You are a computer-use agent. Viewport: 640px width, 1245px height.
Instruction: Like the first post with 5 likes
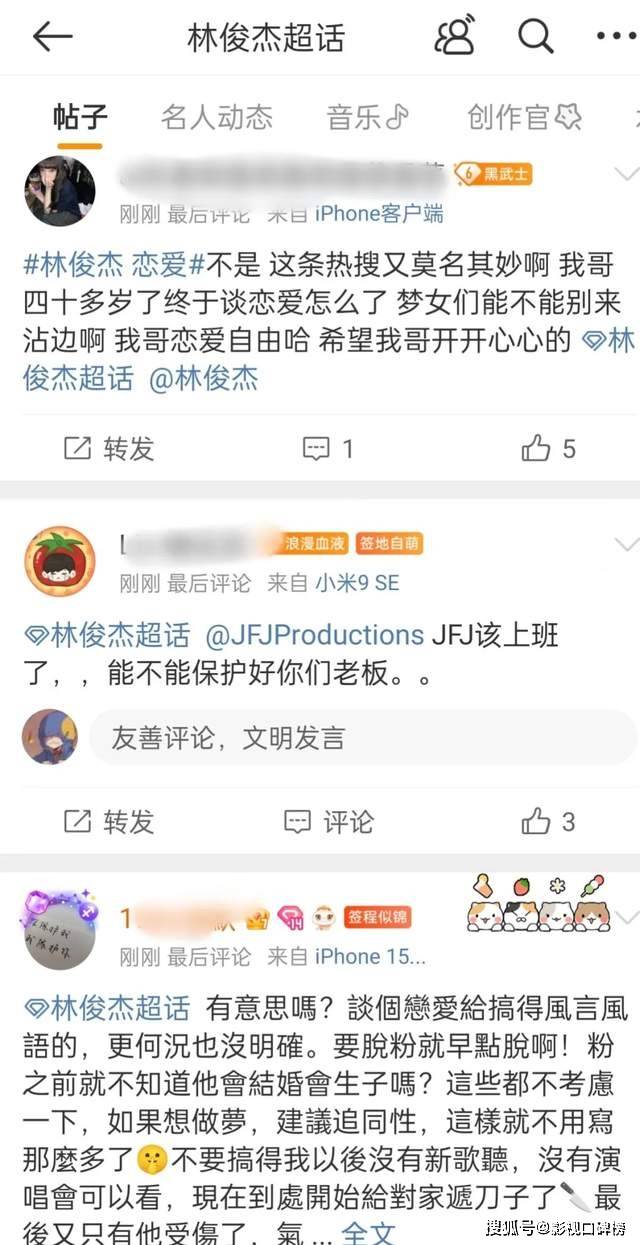548,448
